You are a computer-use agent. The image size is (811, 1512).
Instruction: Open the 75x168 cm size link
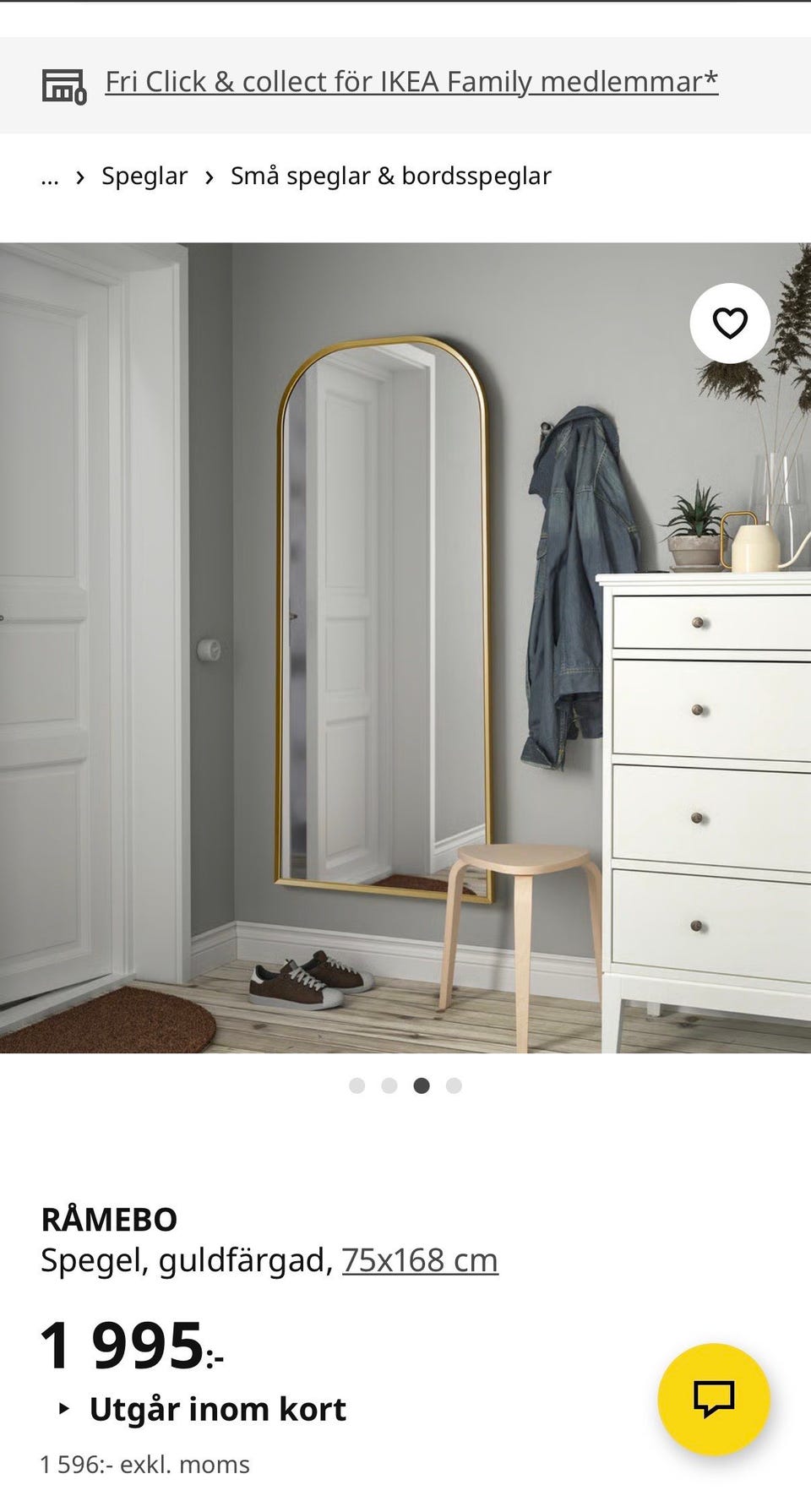(420, 1260)
